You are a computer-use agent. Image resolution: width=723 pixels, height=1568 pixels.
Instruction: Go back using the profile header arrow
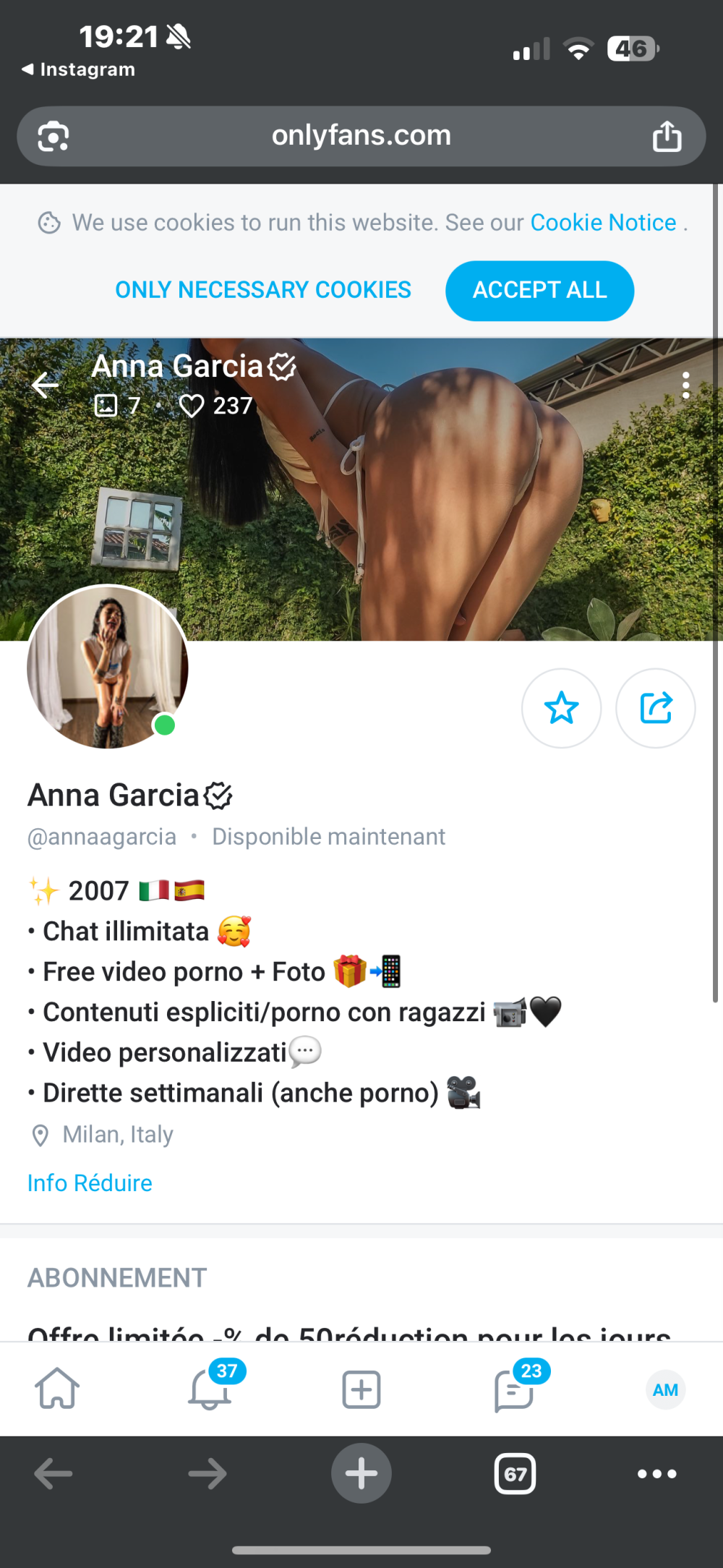(x=45, y=385)
